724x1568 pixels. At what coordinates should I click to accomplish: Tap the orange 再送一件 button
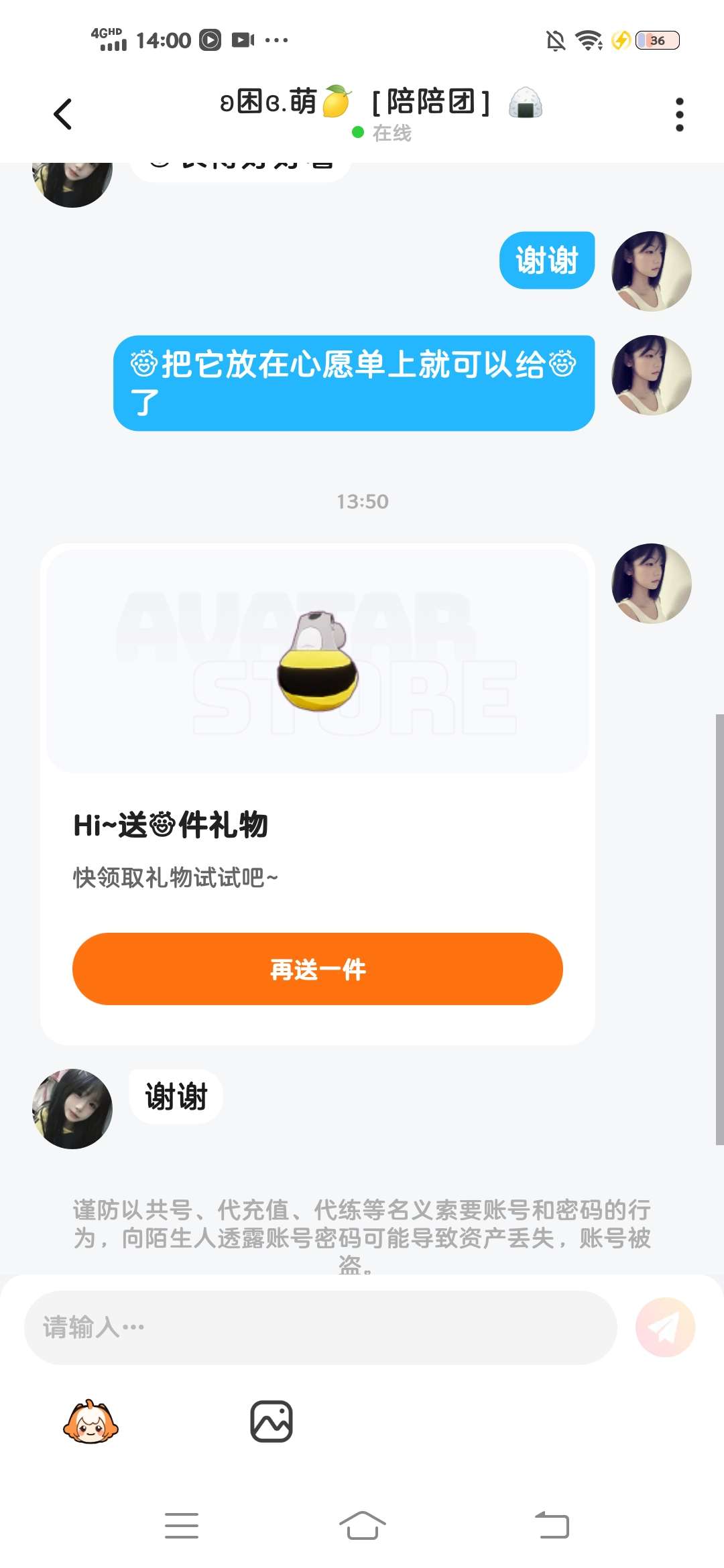point(317,968)
